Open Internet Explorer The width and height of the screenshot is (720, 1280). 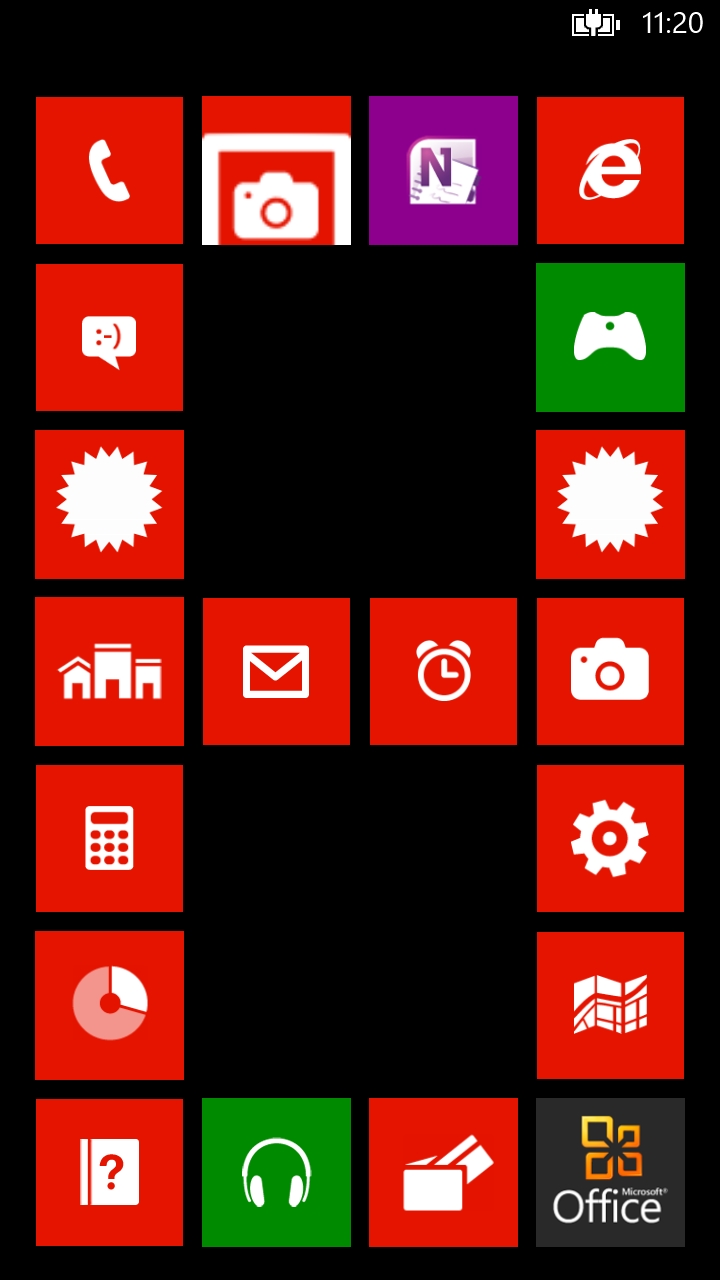pos(610,170)
